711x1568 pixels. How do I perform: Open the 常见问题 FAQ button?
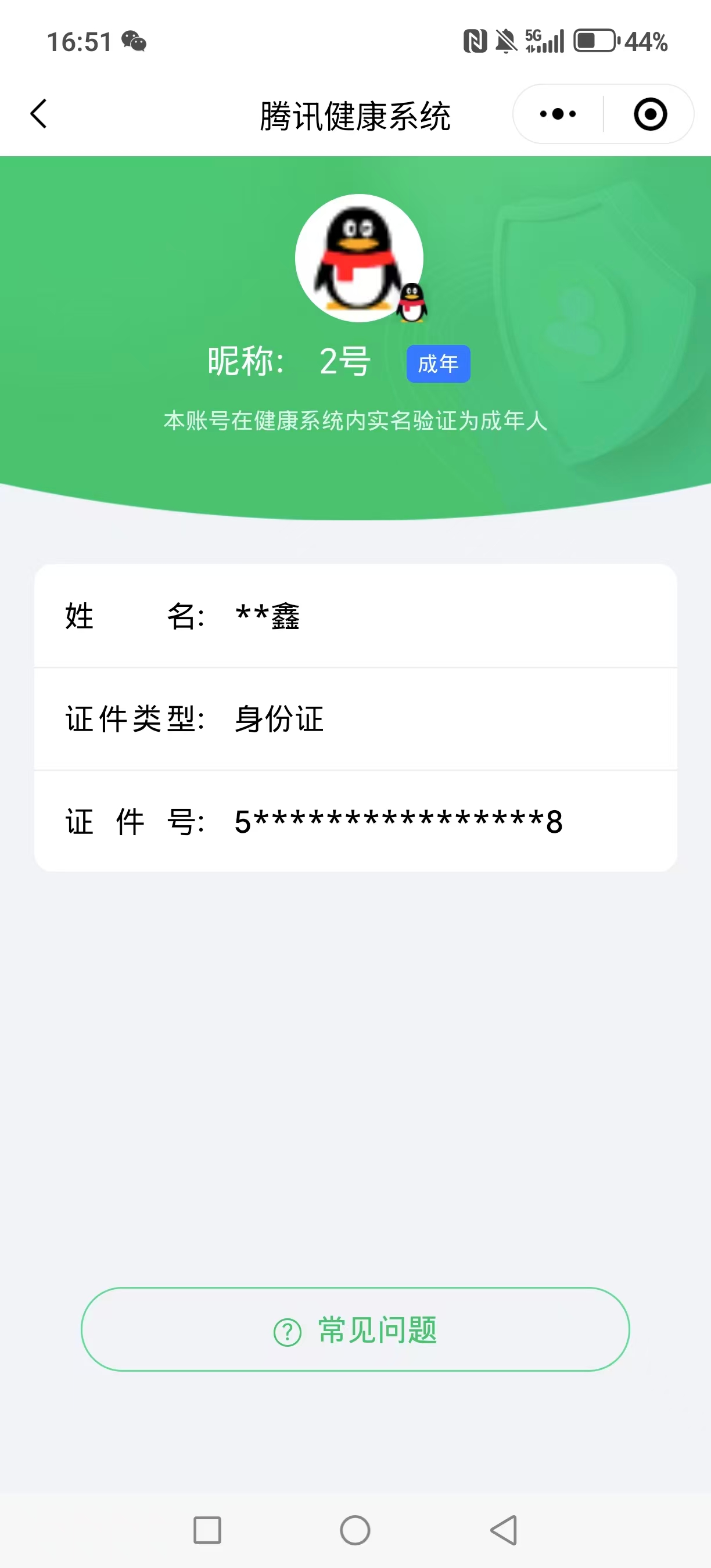tap(355, 1329)
